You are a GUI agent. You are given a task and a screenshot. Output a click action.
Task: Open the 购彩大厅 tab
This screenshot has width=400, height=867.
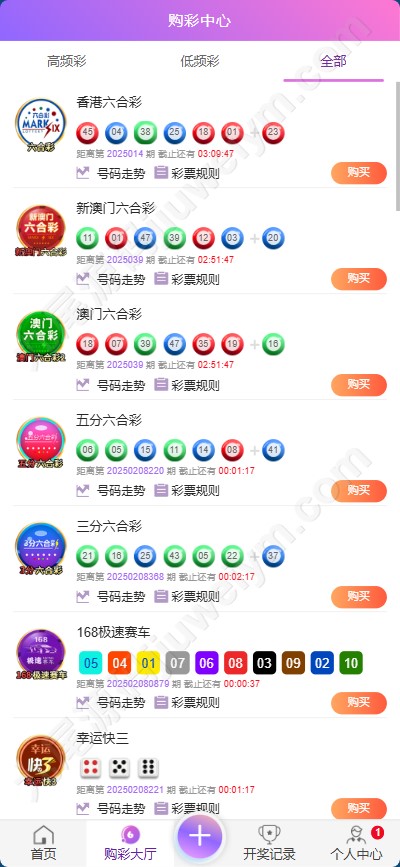coord(131,844)
